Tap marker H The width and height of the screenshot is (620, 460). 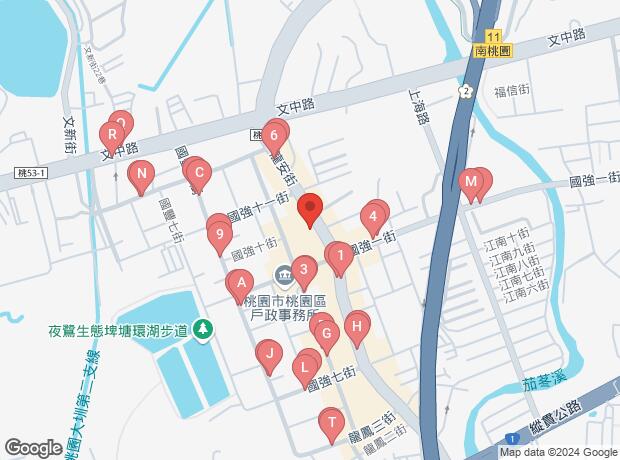click(x=356, y=326)
